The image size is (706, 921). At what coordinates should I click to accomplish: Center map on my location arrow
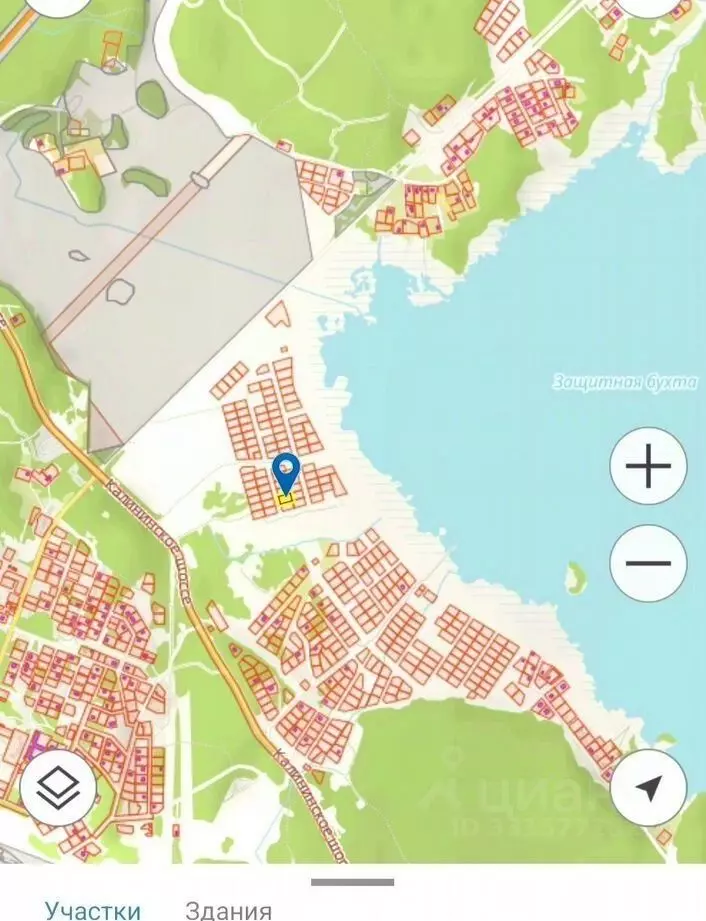pyautogui.click(x=648, y=788)
